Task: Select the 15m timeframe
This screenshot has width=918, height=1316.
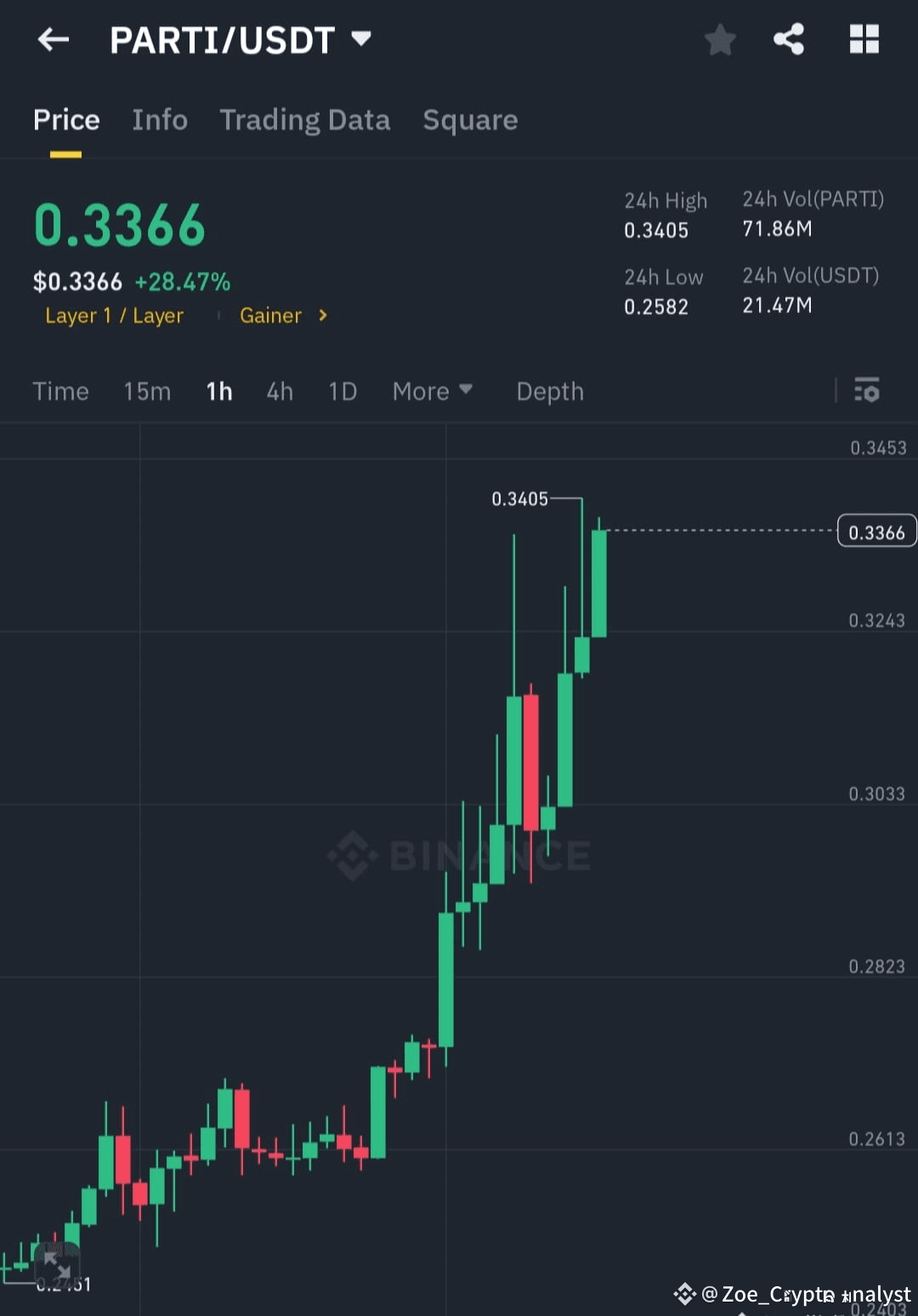Action: tap(146, 391)
